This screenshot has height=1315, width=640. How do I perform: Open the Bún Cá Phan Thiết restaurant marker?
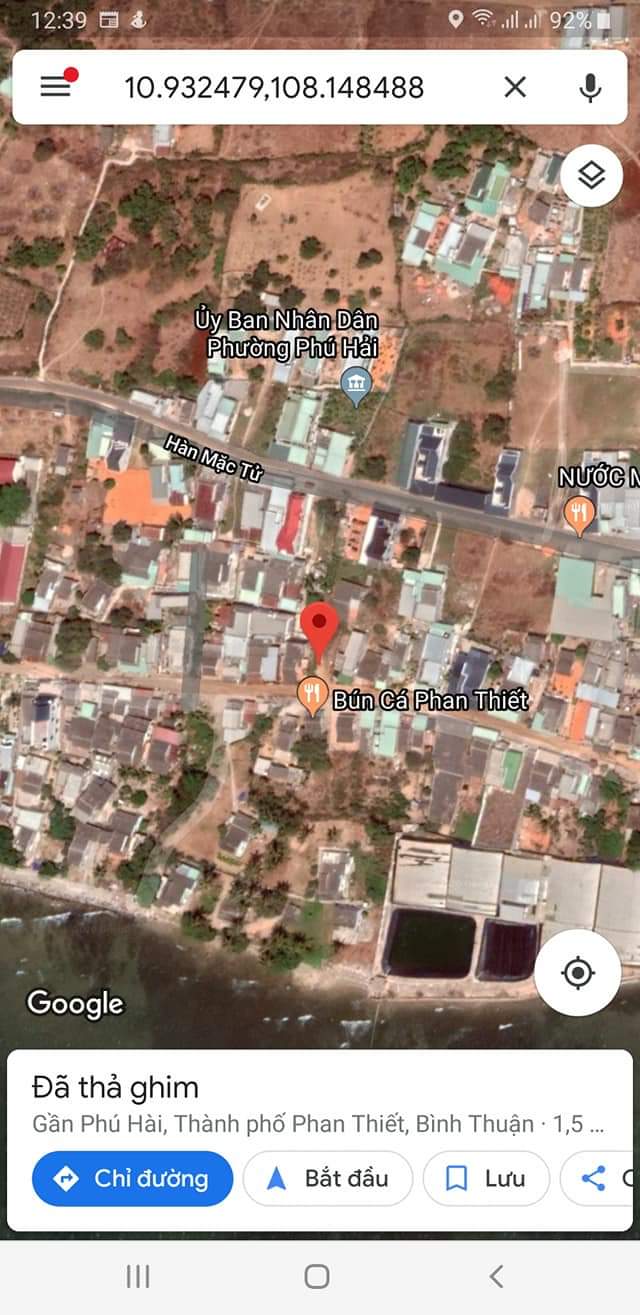[x=313, y=696]
